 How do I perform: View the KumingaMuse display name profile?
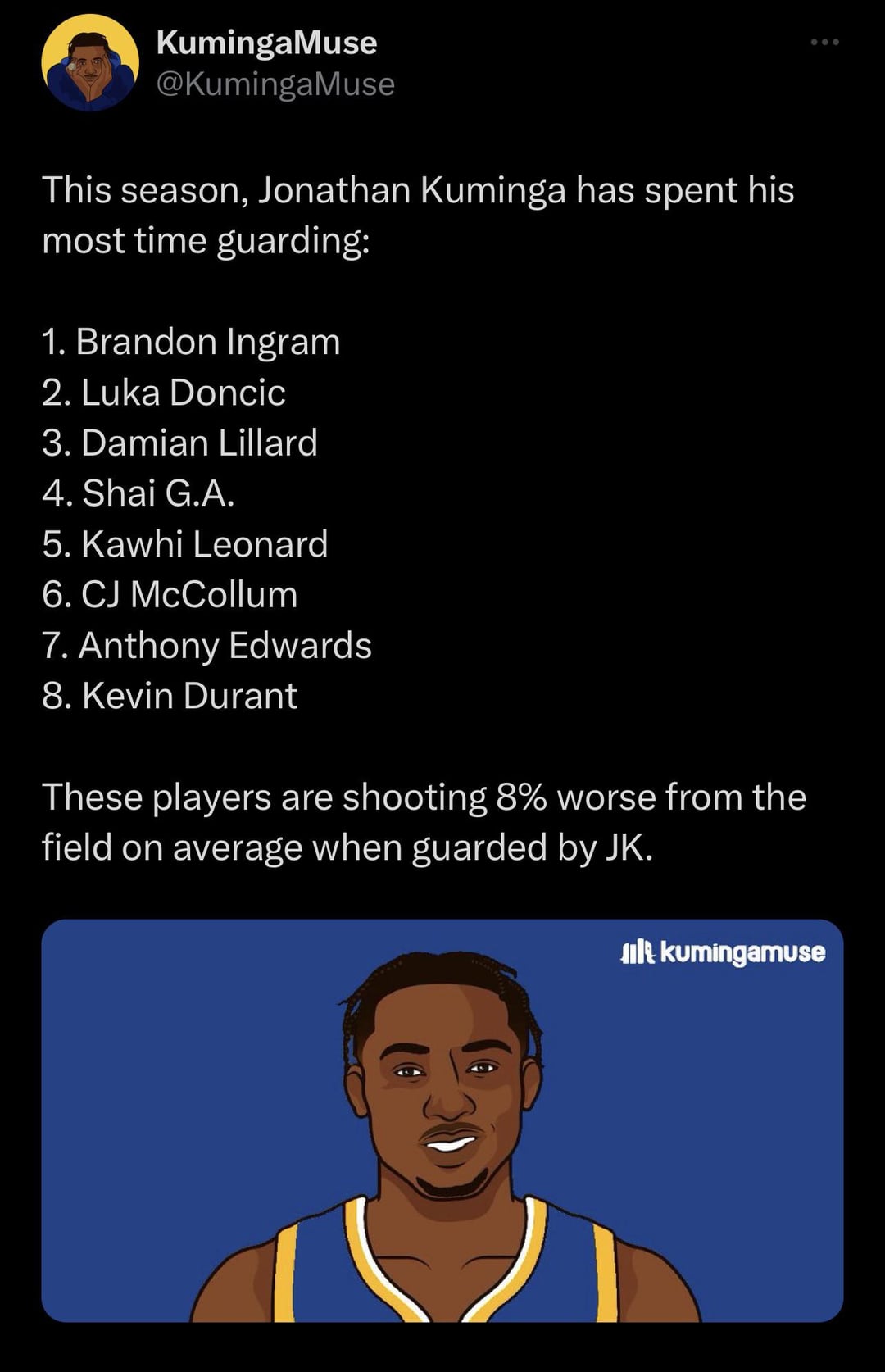(266, 43)
